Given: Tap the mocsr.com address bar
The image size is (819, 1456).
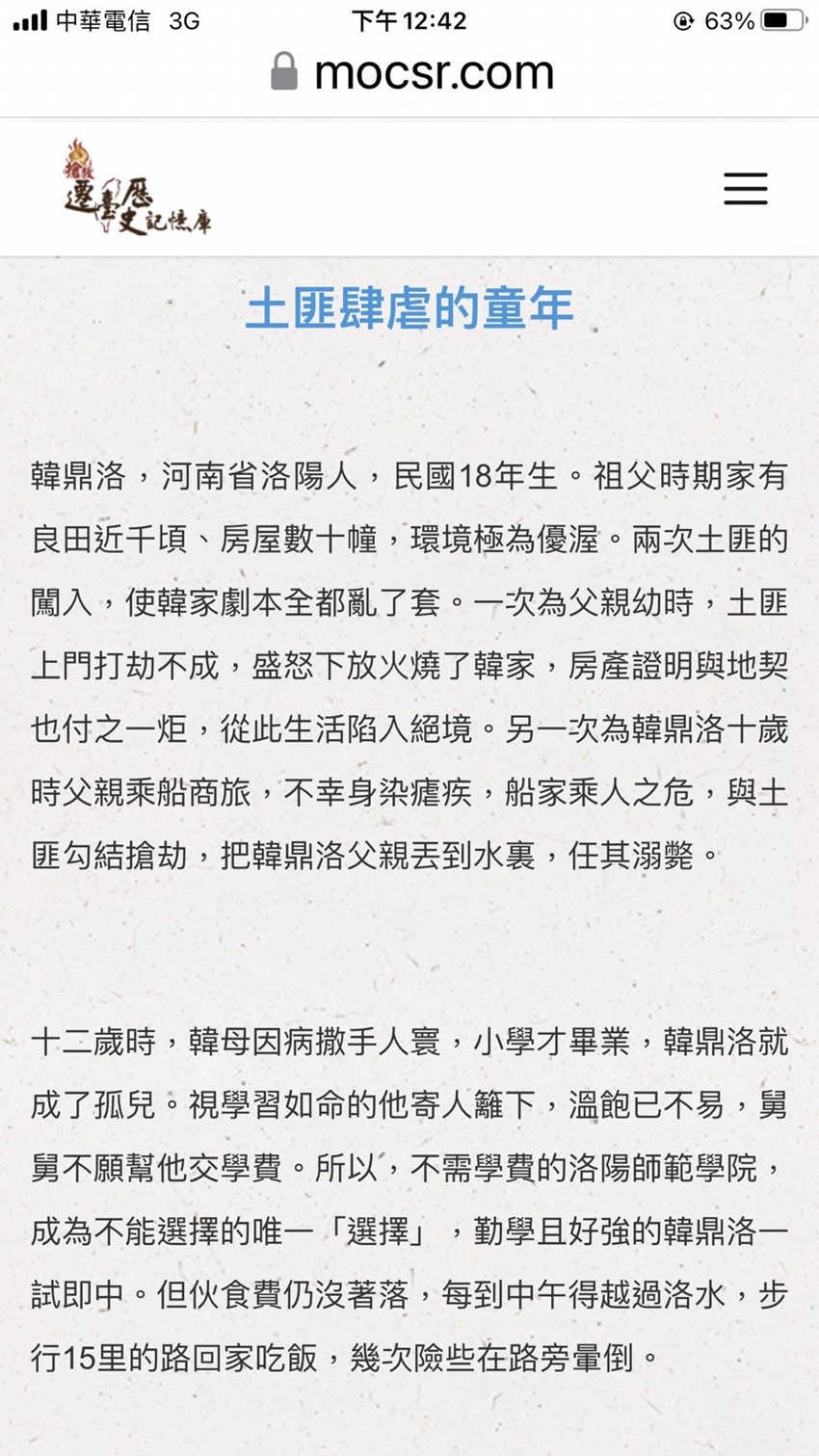Looking at the screenshot, I should coord(411,72).
